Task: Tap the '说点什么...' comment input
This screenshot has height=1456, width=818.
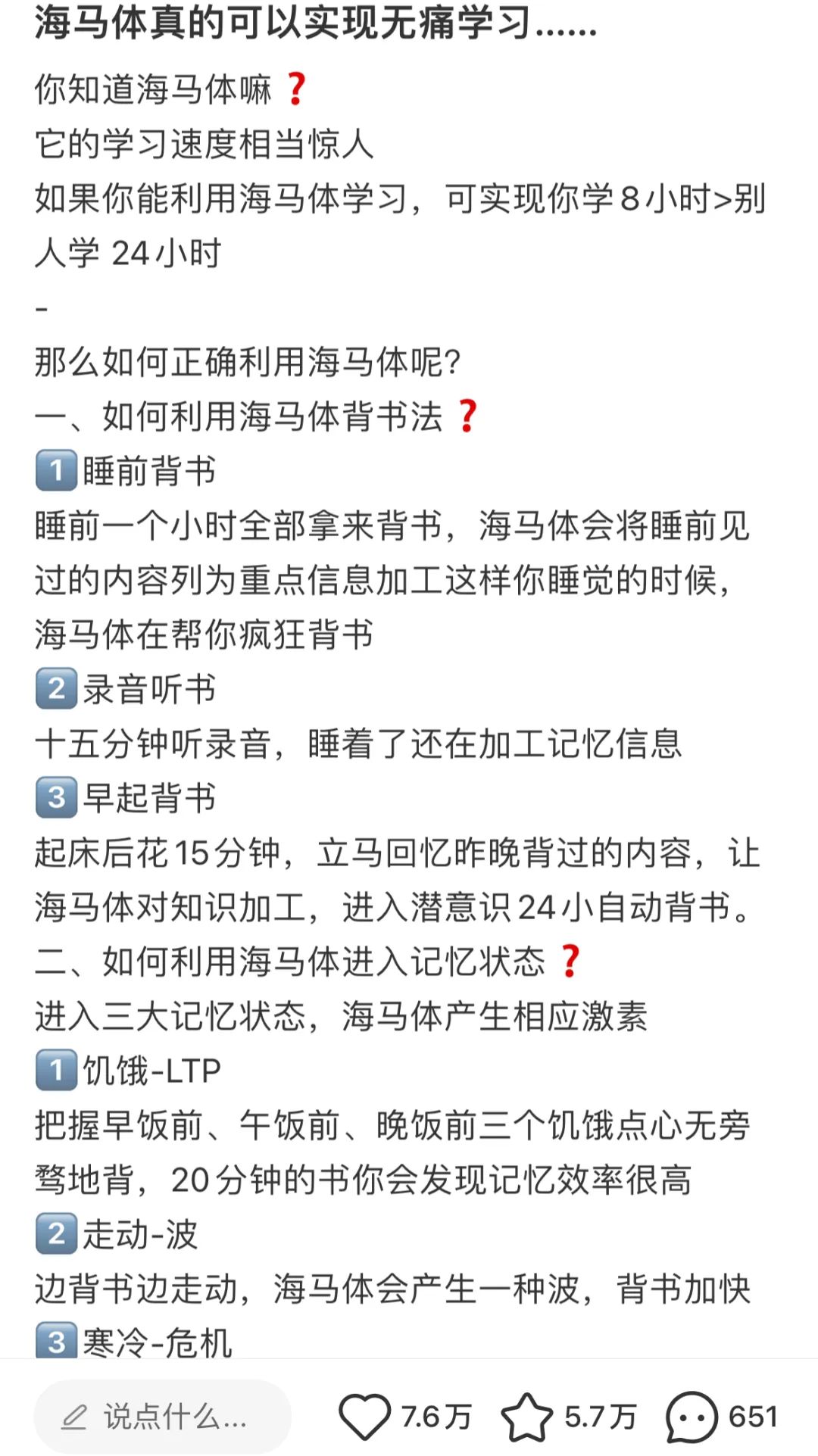Action: (x=162, y=1416)
